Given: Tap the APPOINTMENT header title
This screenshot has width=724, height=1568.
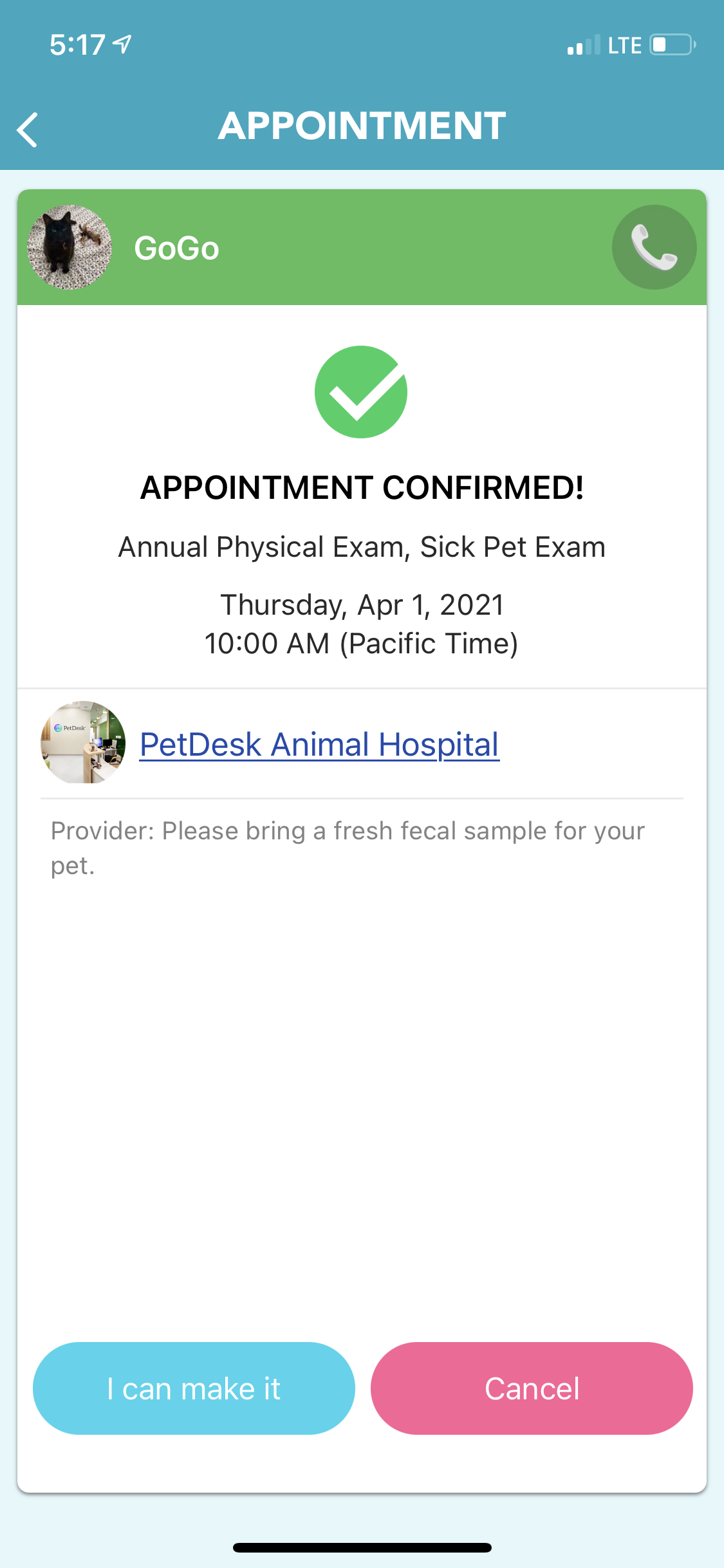Looking at the screenshot, I should (362, 126).
